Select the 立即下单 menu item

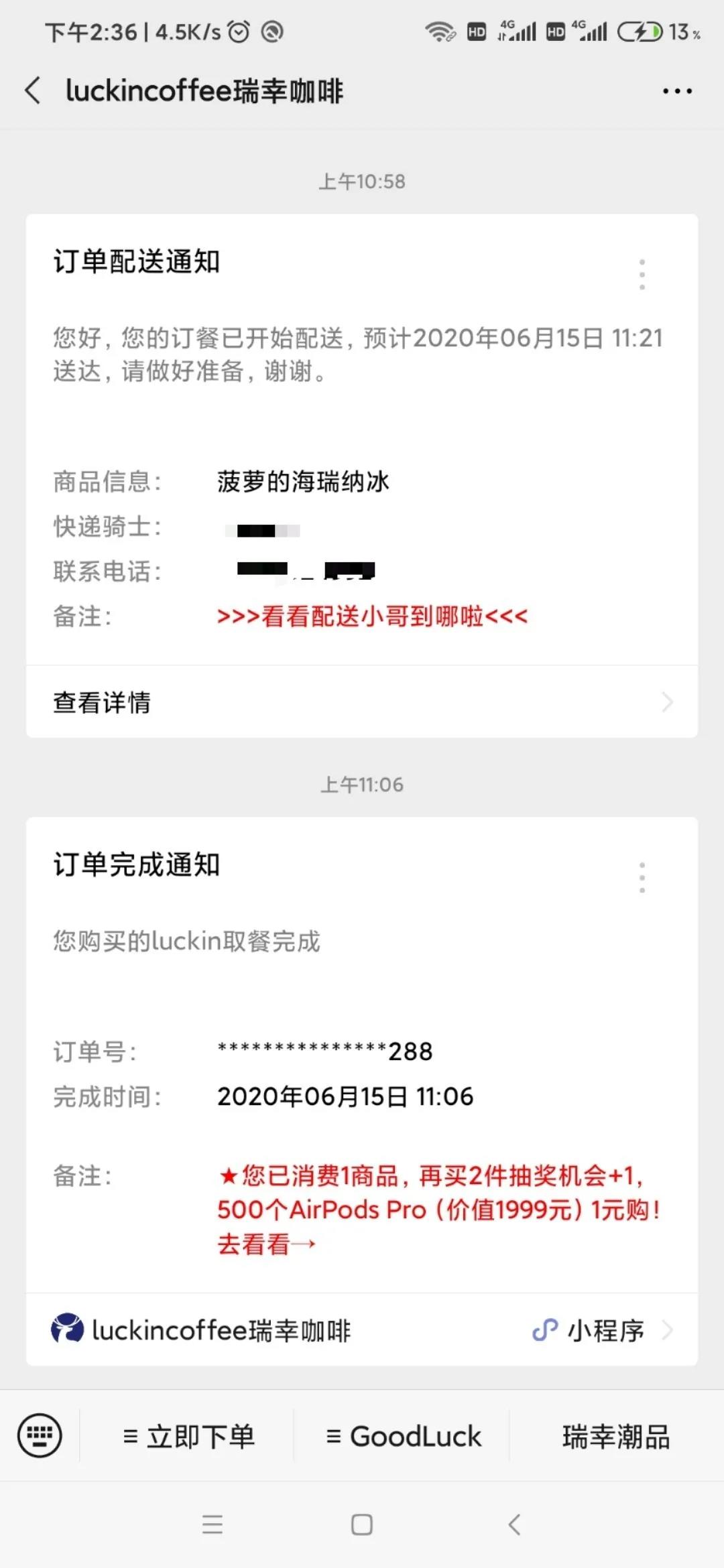191,1437
